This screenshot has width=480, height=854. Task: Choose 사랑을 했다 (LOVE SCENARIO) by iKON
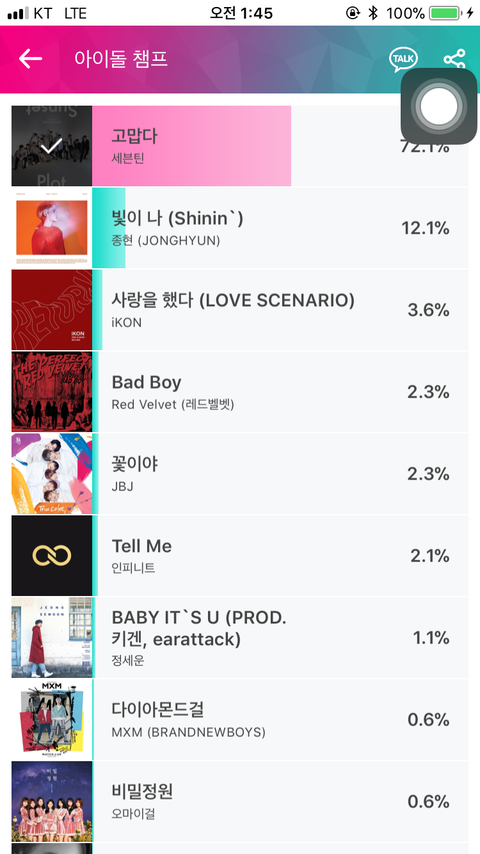tap(240, 310)
